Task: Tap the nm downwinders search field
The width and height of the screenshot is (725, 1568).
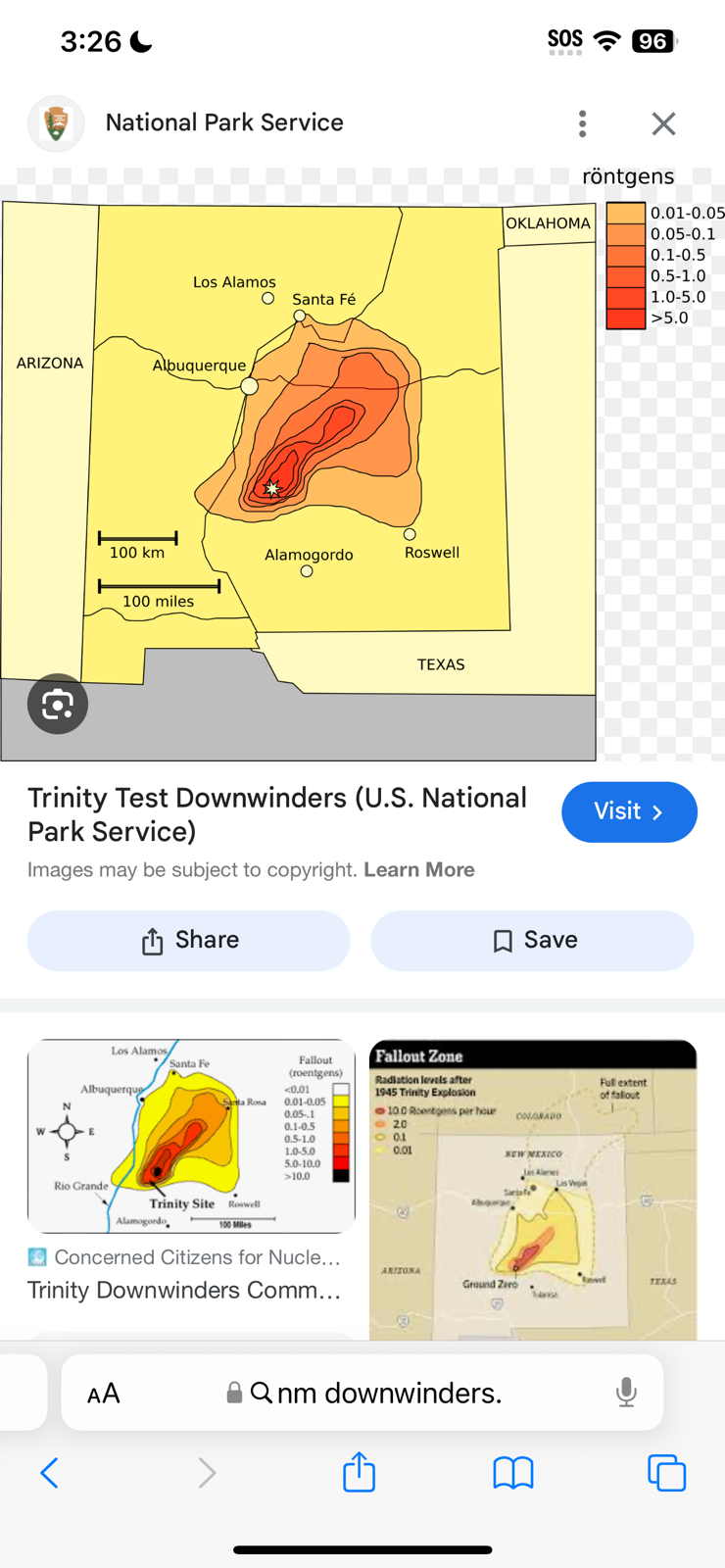Action: point(390,1392)
